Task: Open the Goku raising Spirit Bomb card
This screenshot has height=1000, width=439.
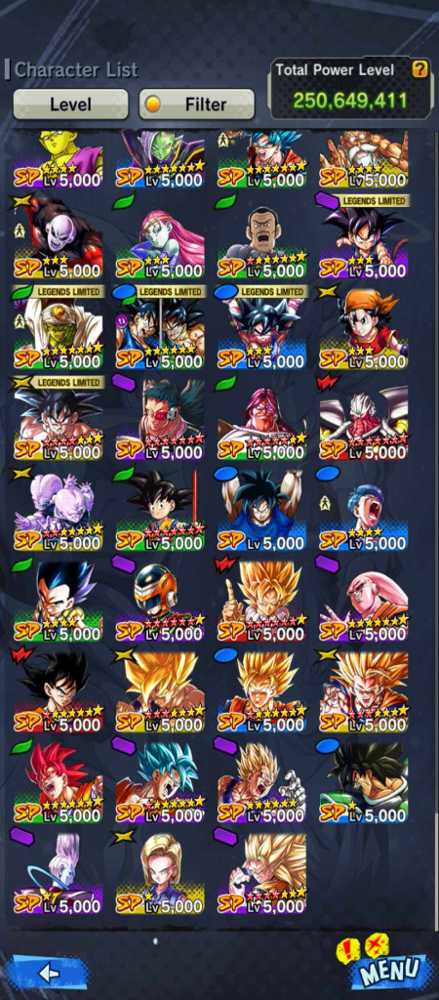Action: tap(262, 510)
